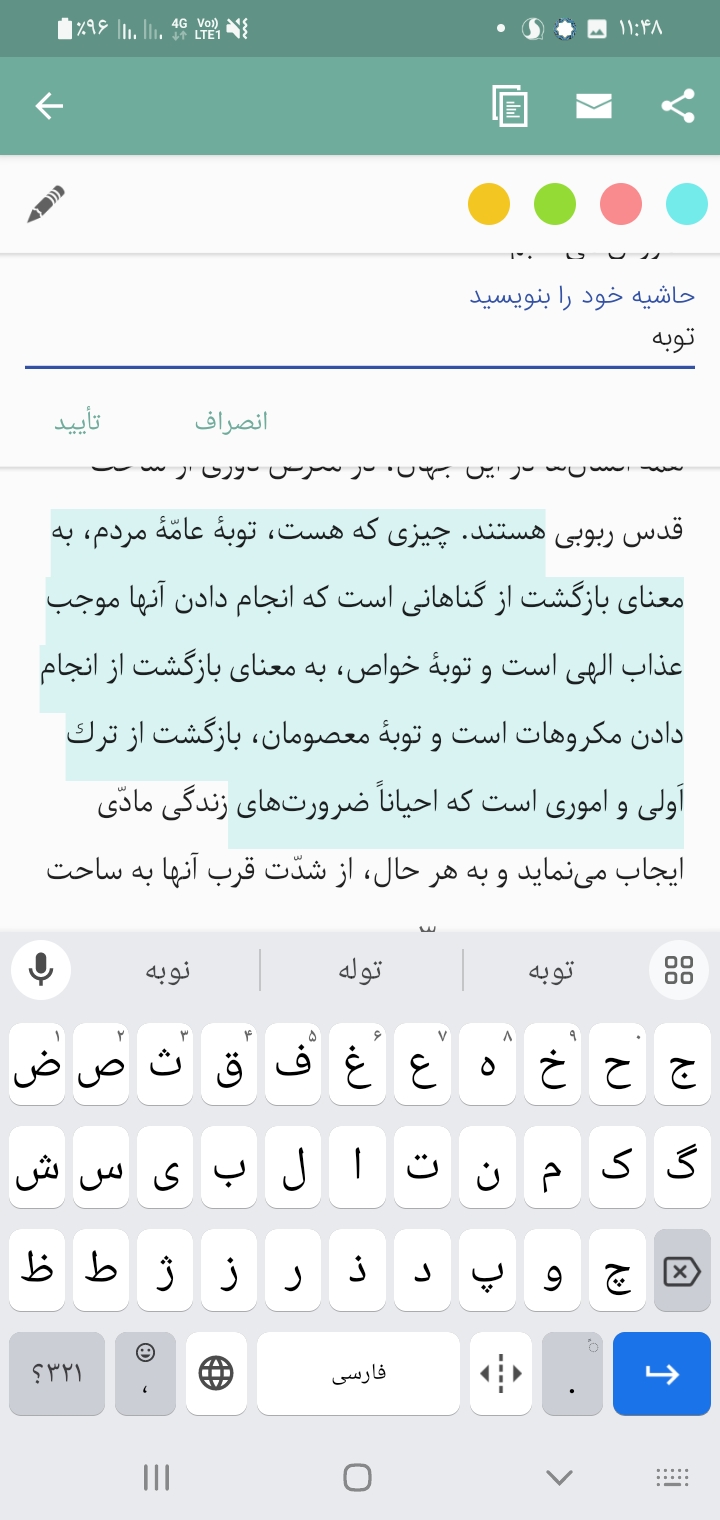The width and height of the screenshot is (720, 1520).
Task: Switch keyboard language with globe key
Action: (x=216, y=1374)
